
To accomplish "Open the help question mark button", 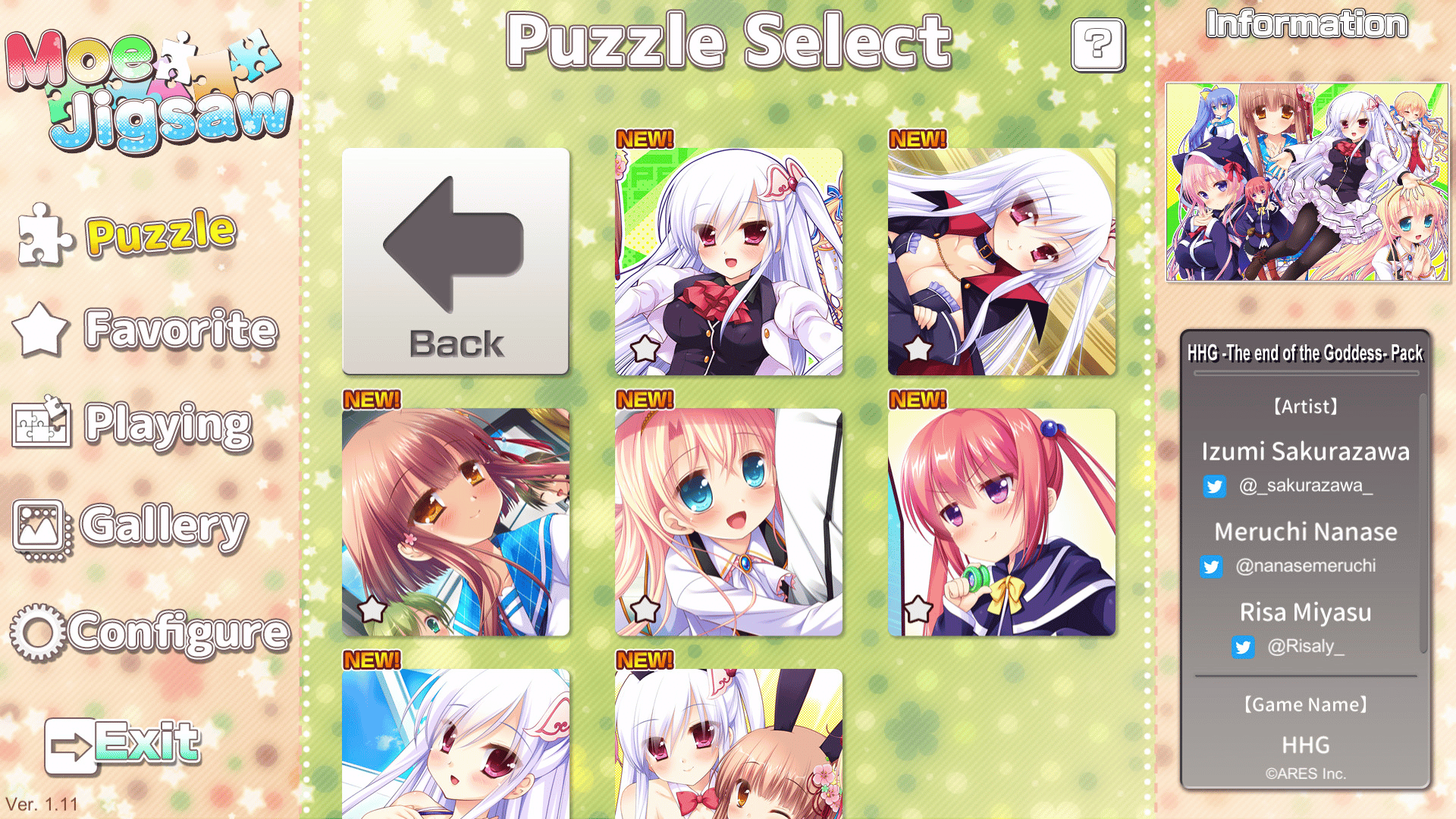I will tap(1097, 45).
